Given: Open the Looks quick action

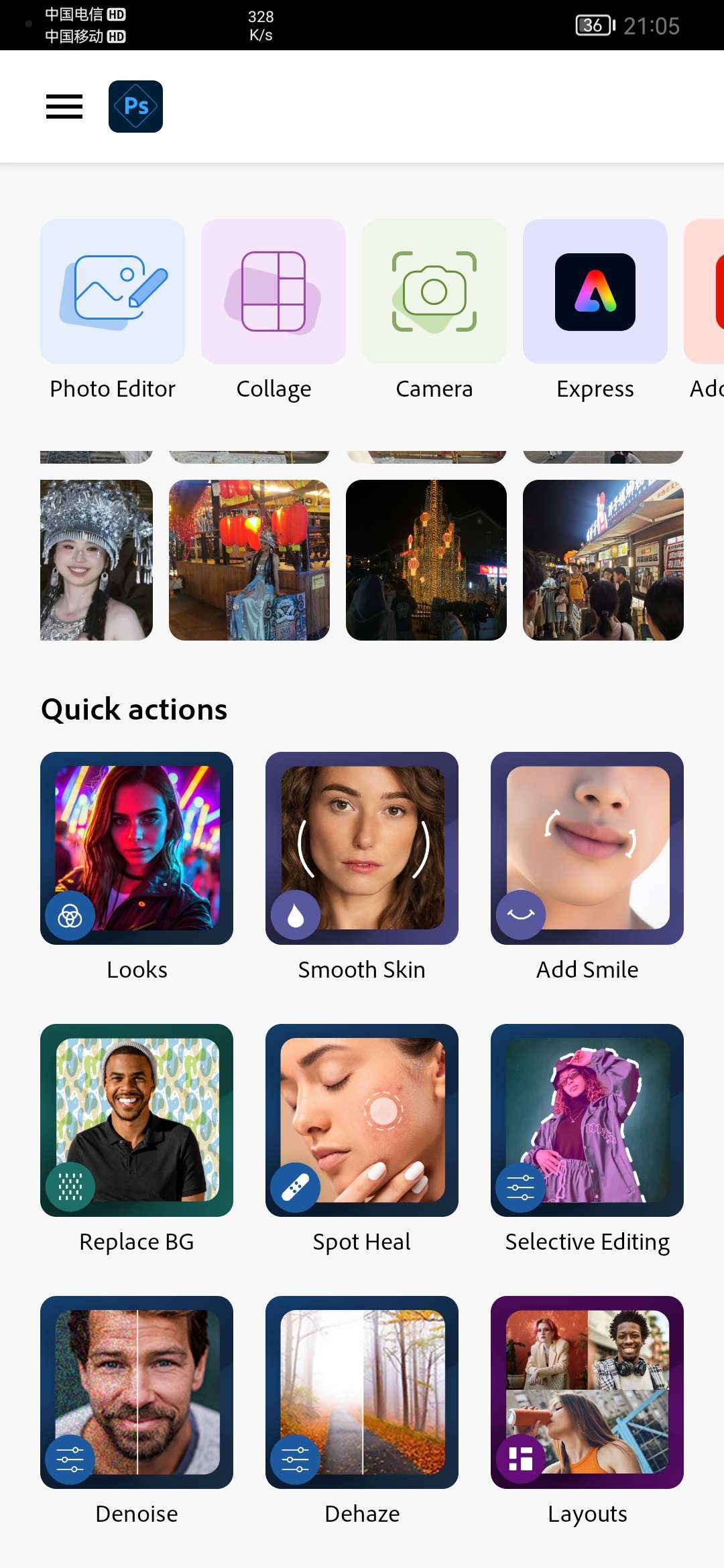Looking at the screenshot, I should click(x=137, y=848).
